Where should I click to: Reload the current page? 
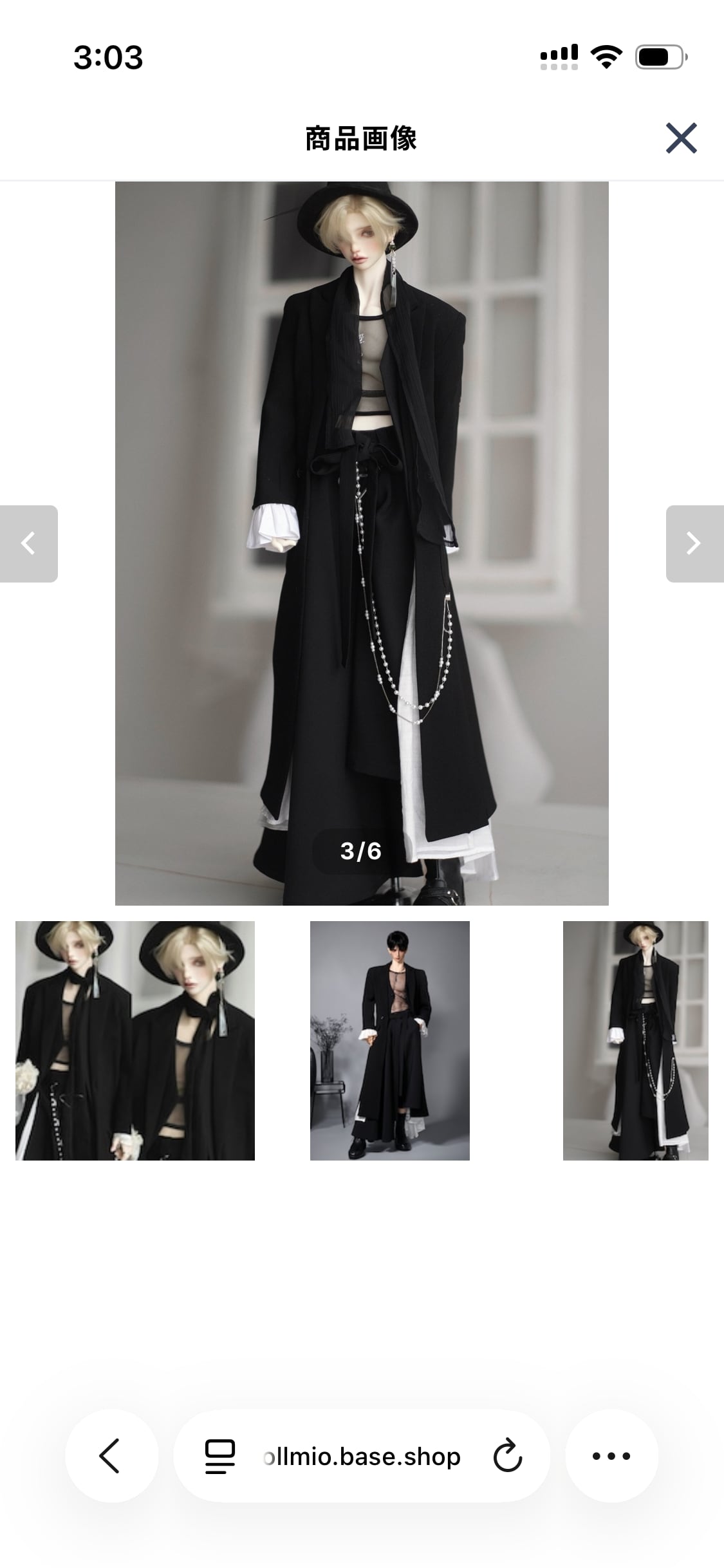[507, 1456]
